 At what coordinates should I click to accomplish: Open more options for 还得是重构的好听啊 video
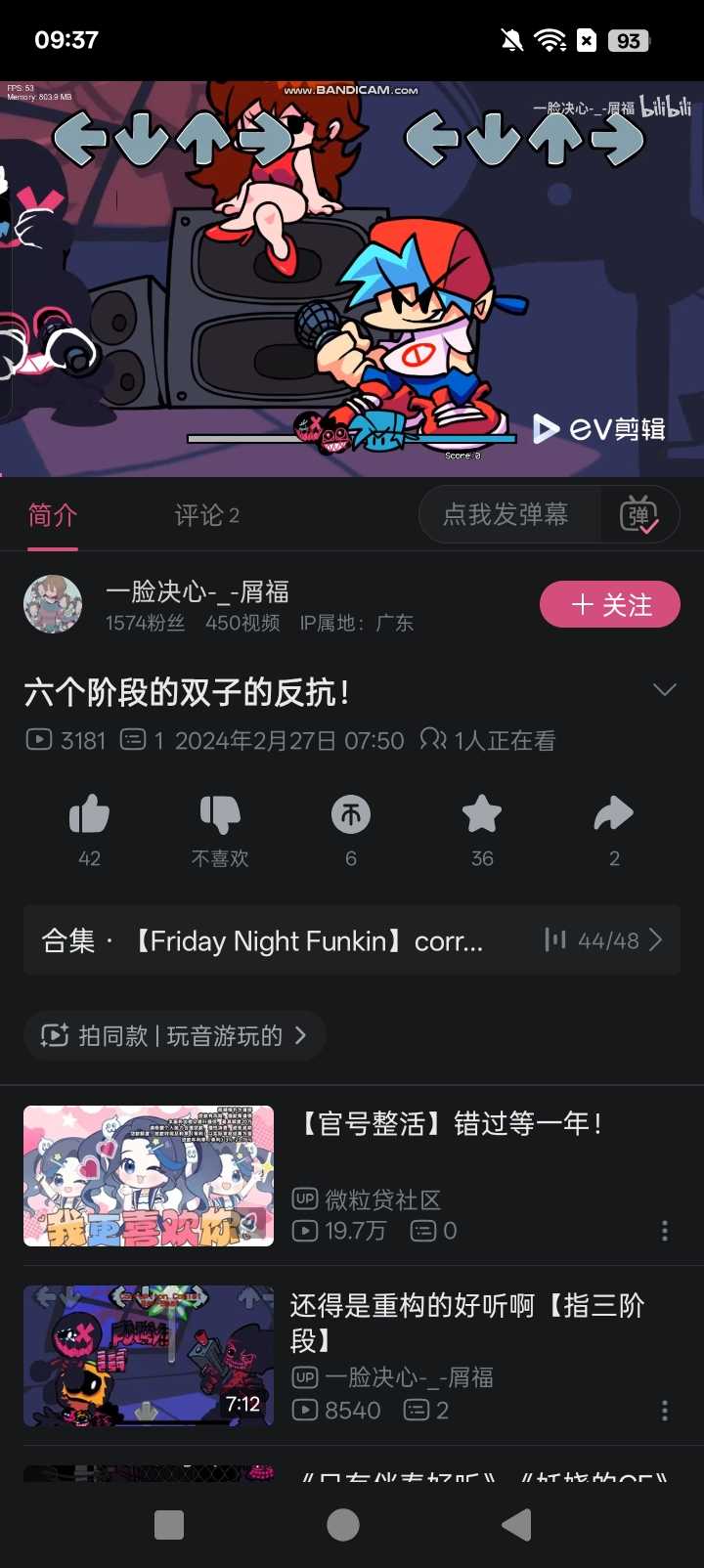(665, 1411)
